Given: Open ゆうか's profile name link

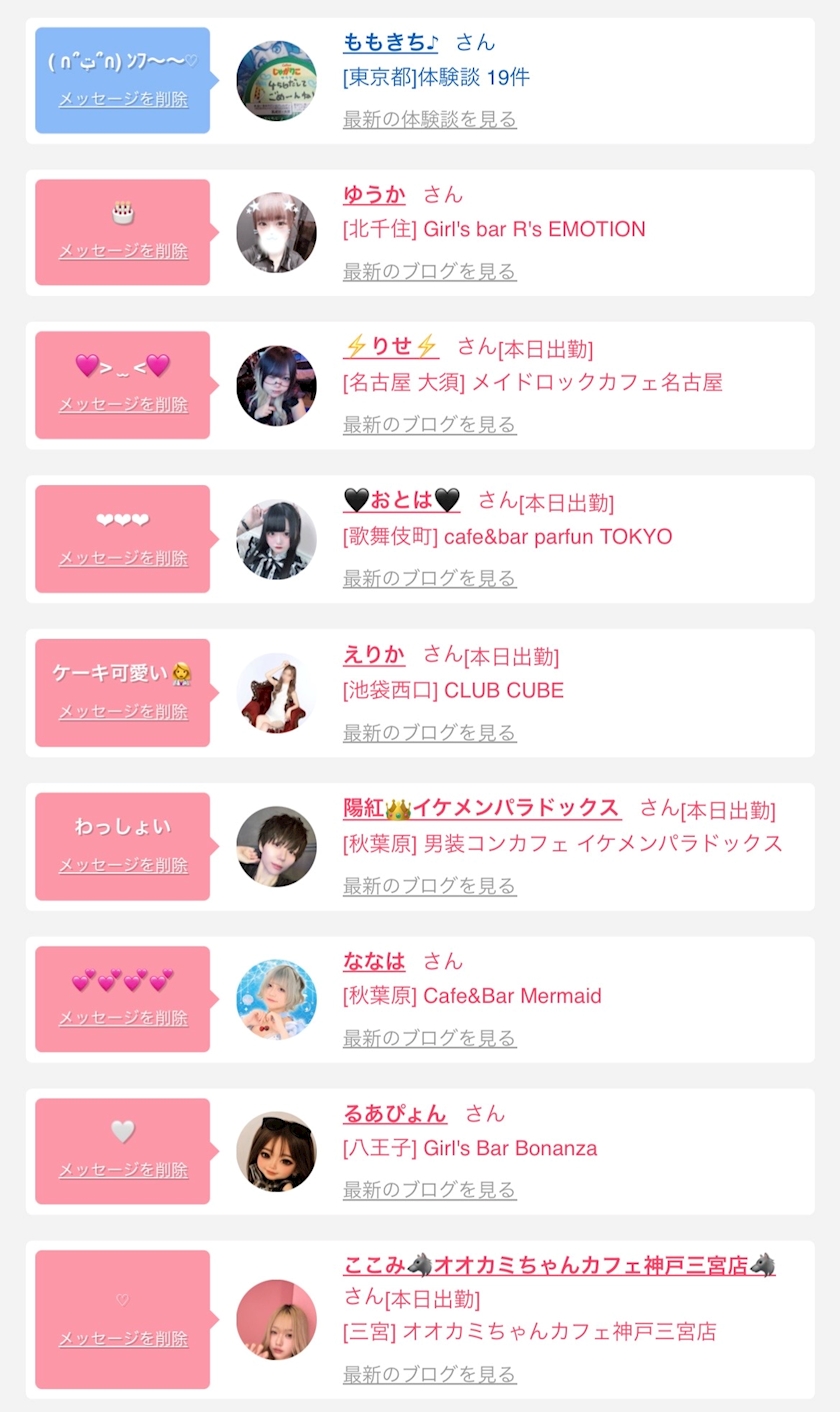Looking at the screenshot, I should tap(374, 194).
